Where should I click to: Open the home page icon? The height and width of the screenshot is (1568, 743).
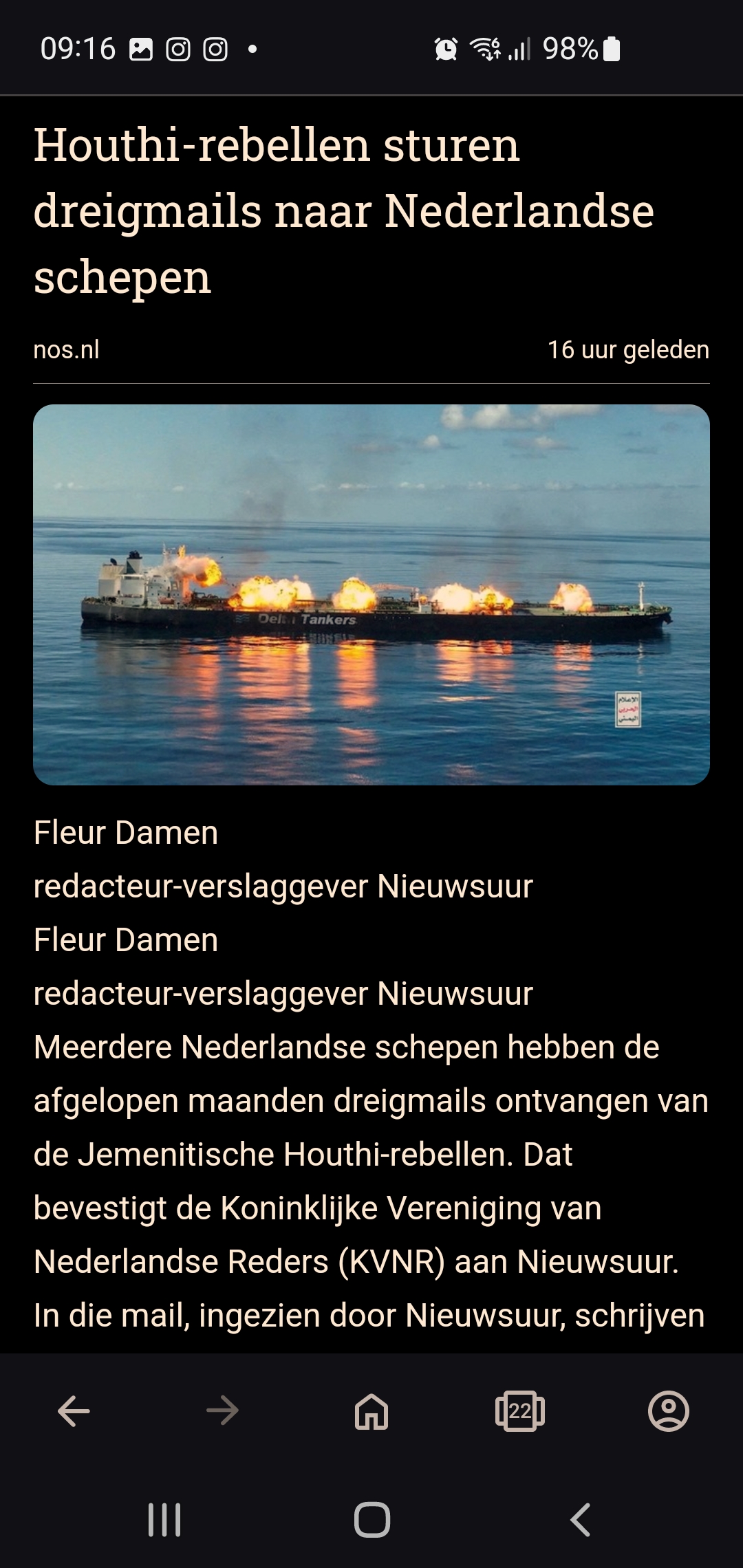[371, 1412]
